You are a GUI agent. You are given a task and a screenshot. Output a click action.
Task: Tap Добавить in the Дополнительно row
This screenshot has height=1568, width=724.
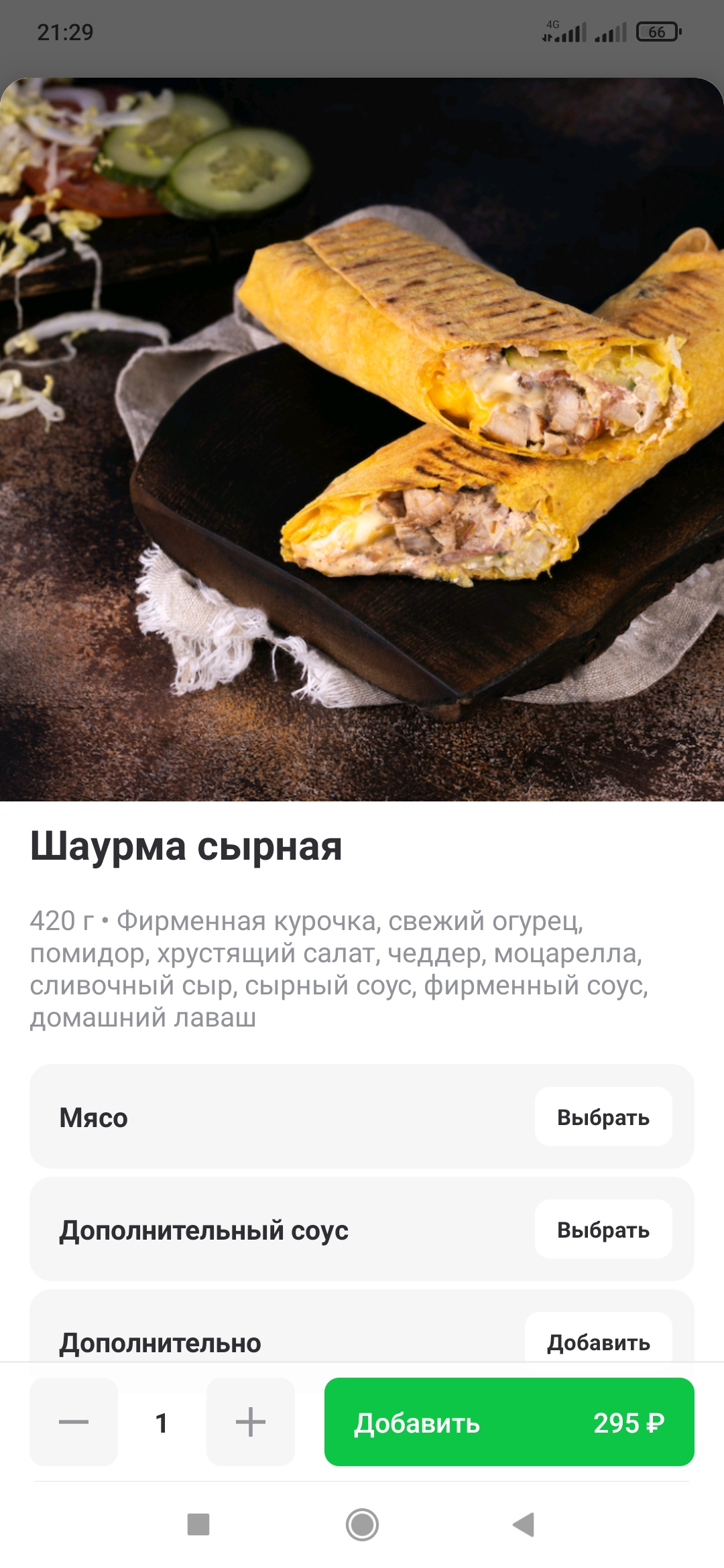[598, 1342]
